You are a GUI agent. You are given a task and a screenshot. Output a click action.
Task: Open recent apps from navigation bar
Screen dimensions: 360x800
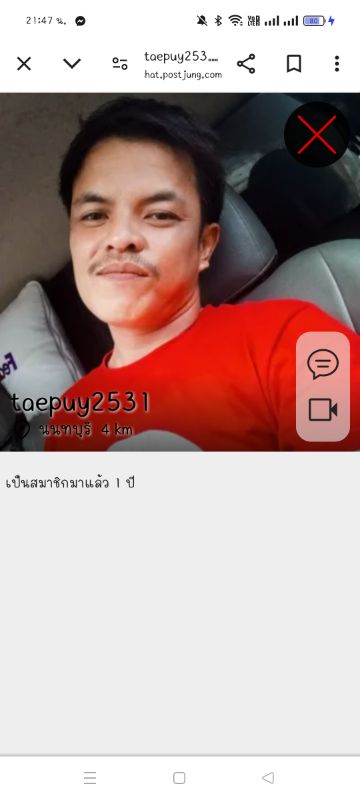point(90,778)
